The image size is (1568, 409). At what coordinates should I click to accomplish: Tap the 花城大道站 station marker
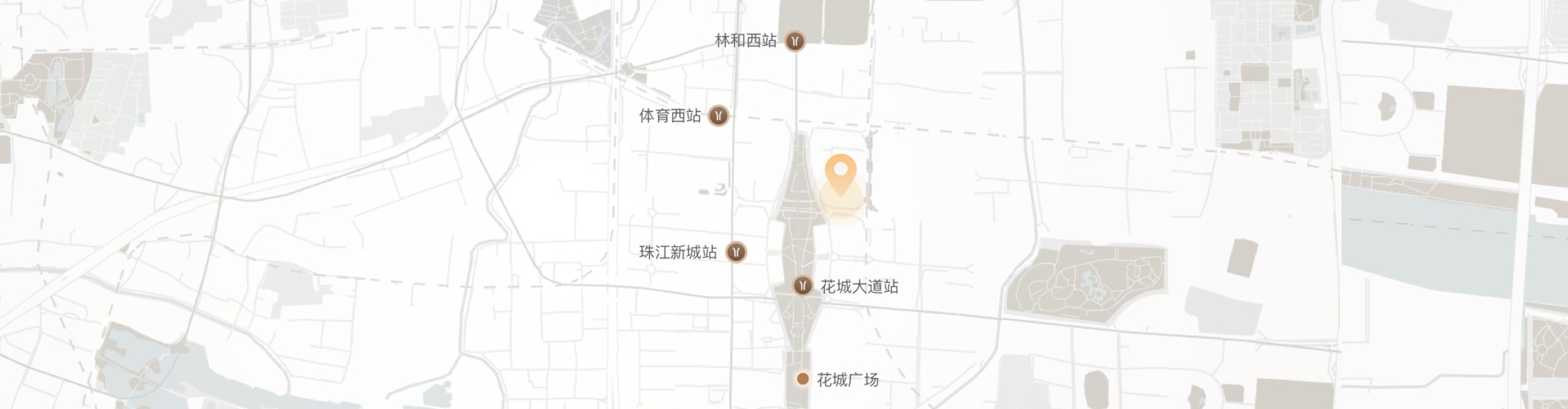pos(804,285)
